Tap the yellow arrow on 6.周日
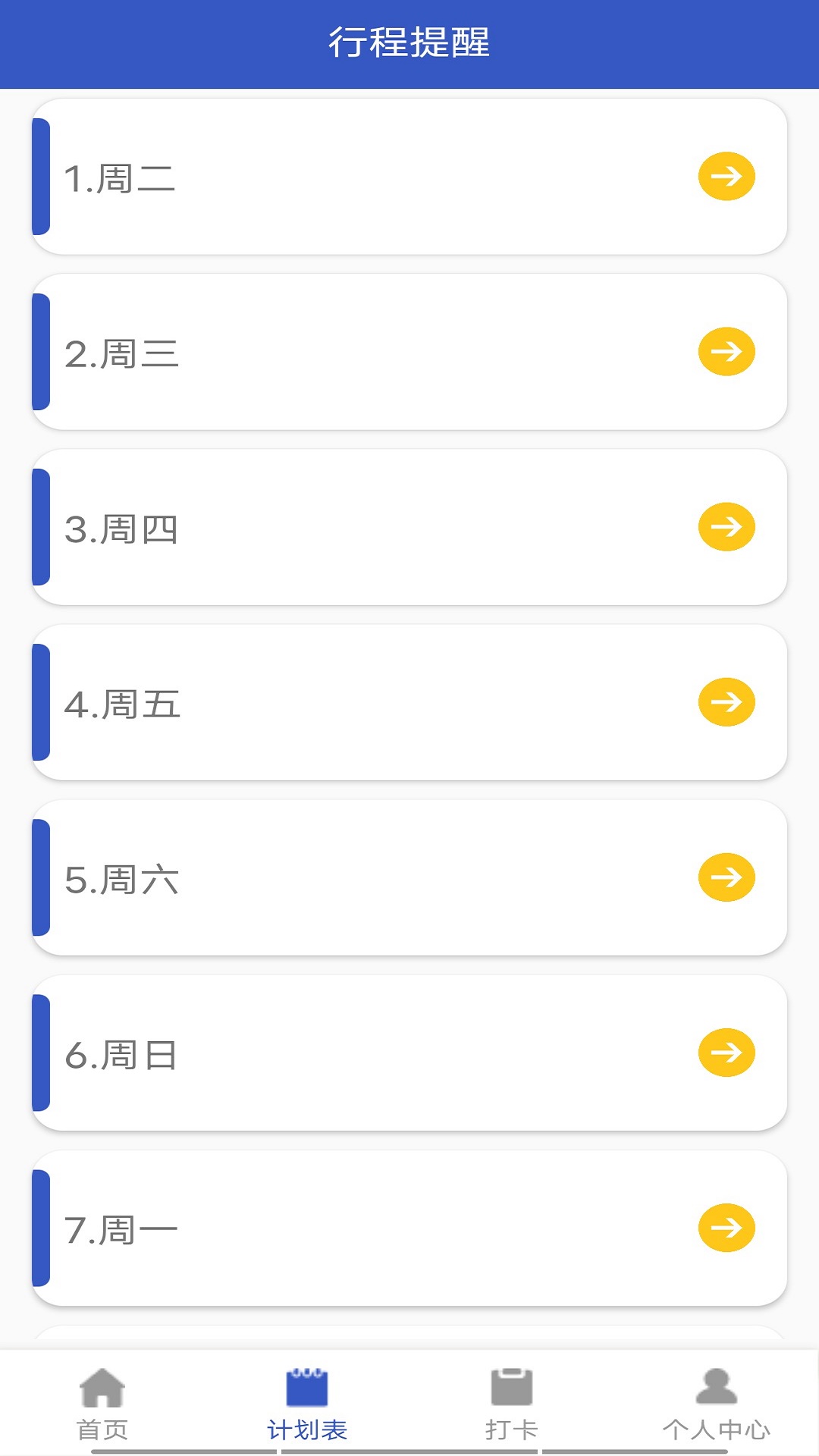 click(x=726, y=1053)
